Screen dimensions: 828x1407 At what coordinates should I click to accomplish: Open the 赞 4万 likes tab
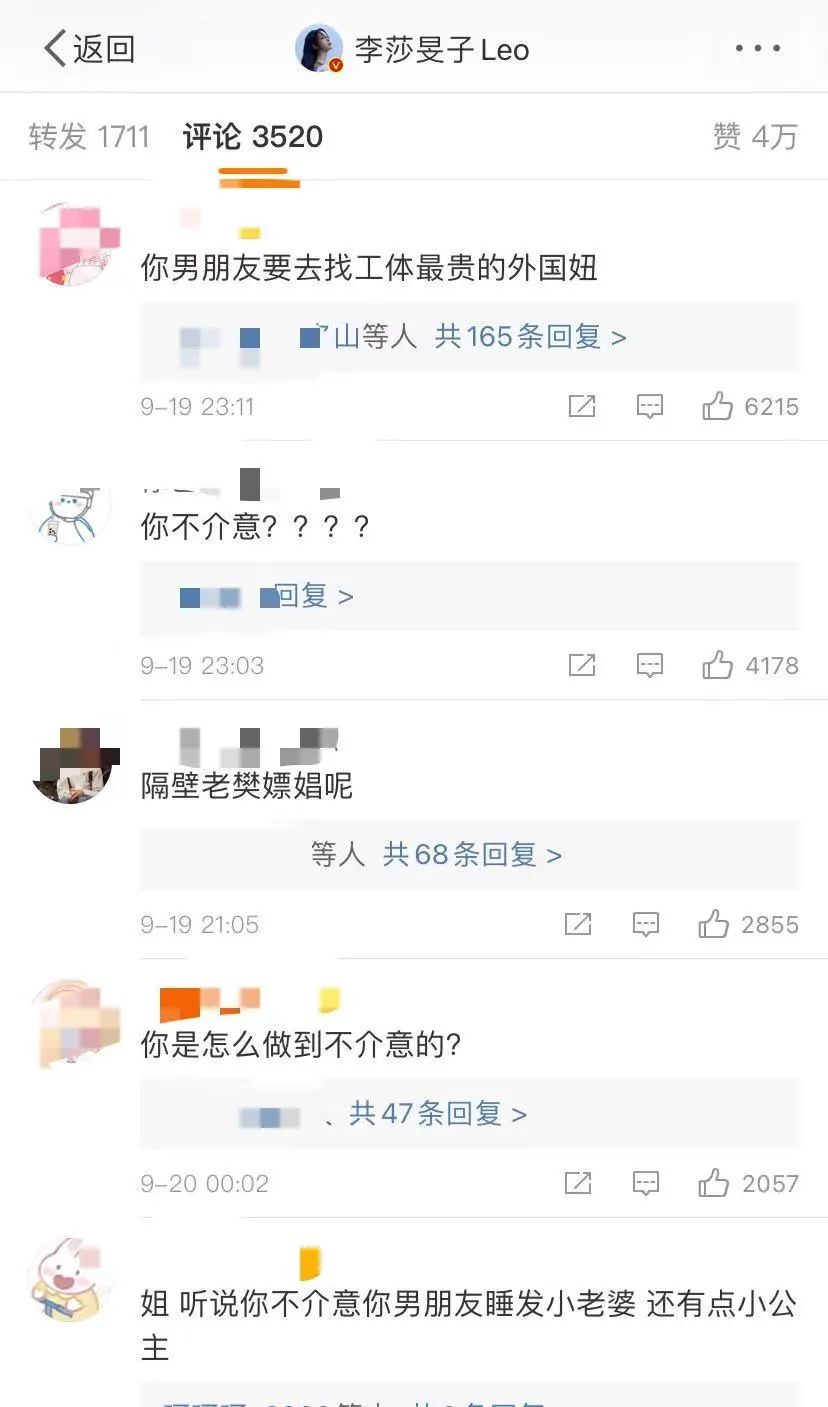(755, 137)
